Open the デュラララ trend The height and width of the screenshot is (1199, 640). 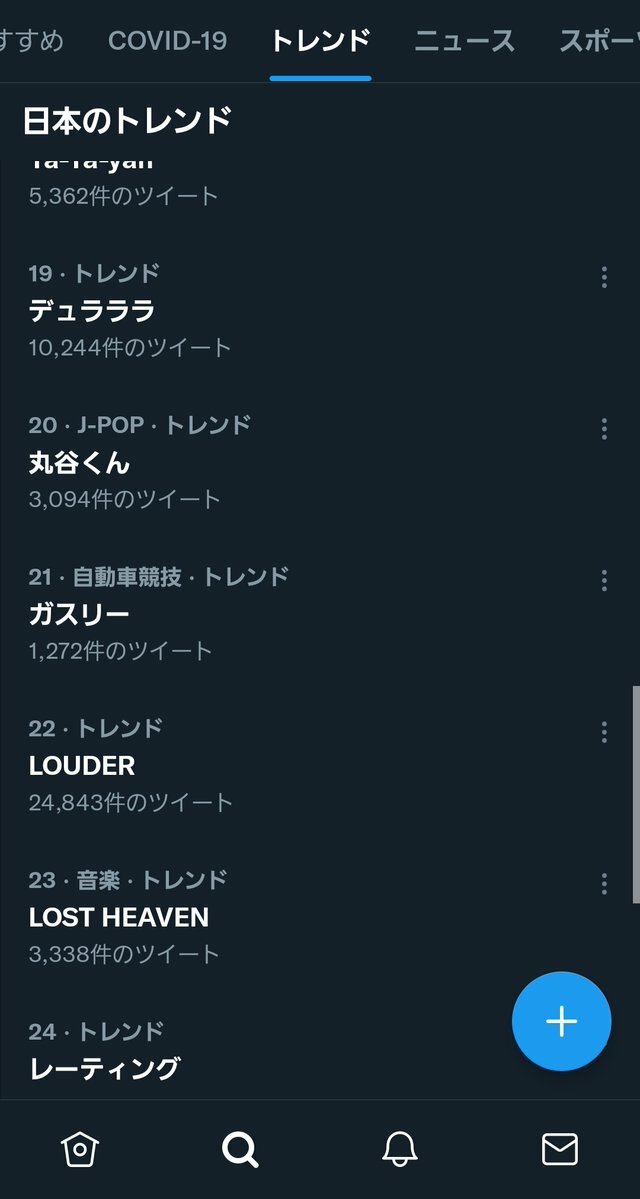click(x=92, y=311)
